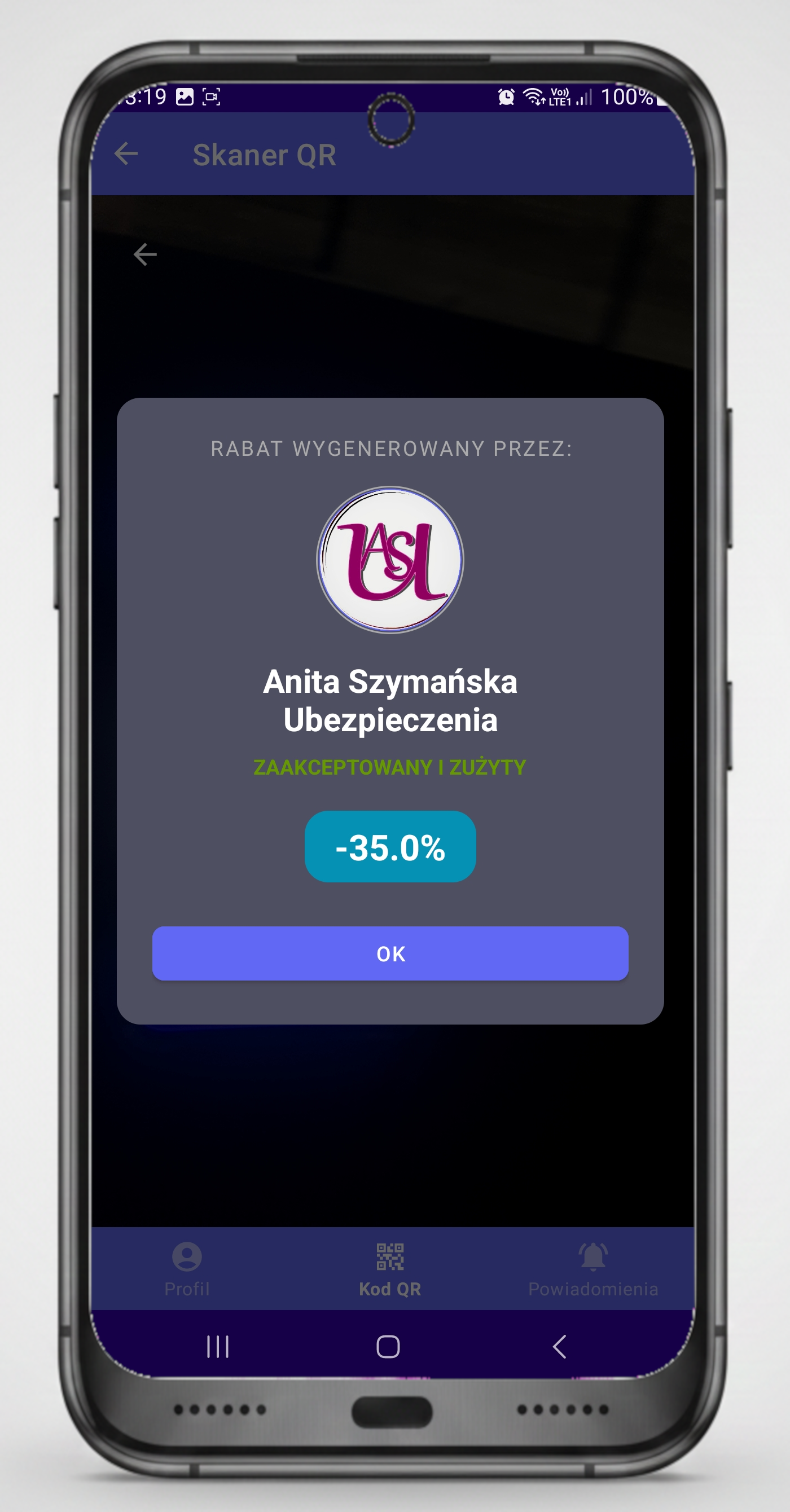Image resolution: width=790 pixels, height=1512 pixels.
Task: Open recent apps from the navigation bar
Action: pyautogui.click(x=218, y=1347)
